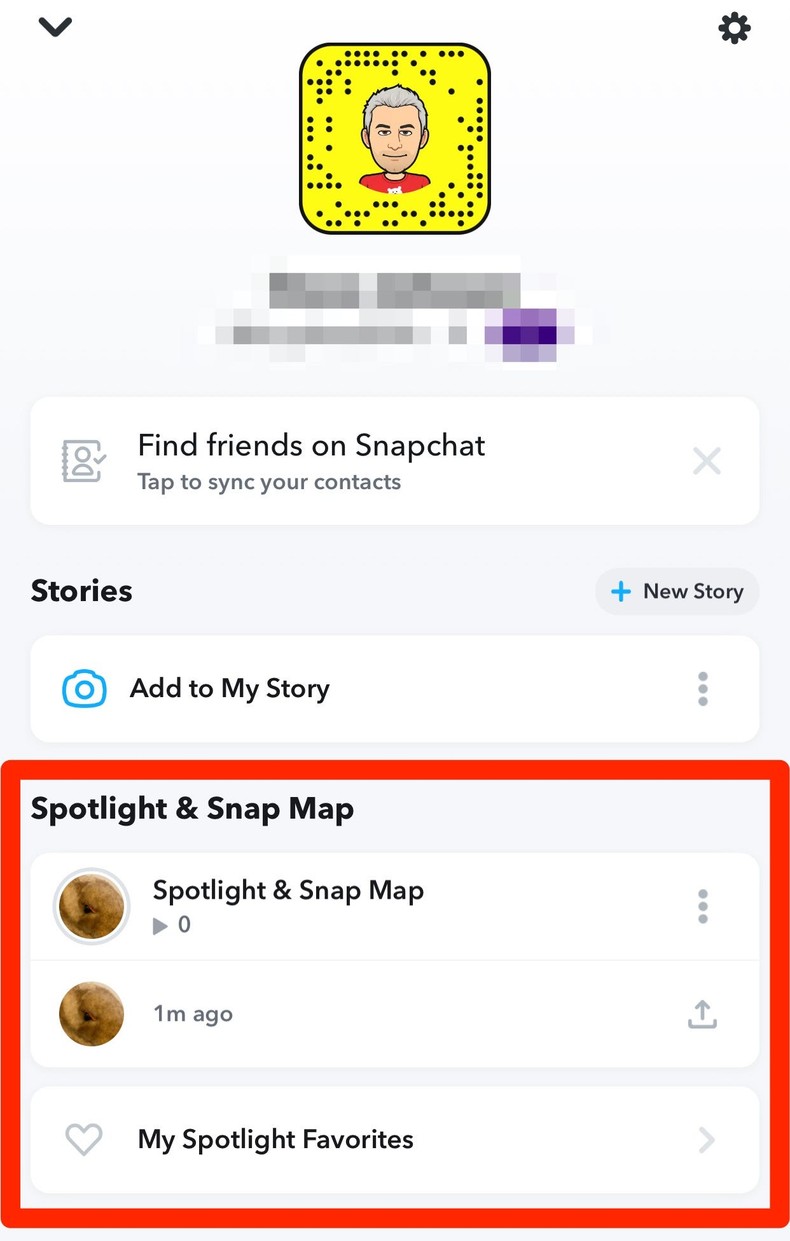
Task: Open the 1m ago snap thumbnail
Action: [x=91, y=1013]
